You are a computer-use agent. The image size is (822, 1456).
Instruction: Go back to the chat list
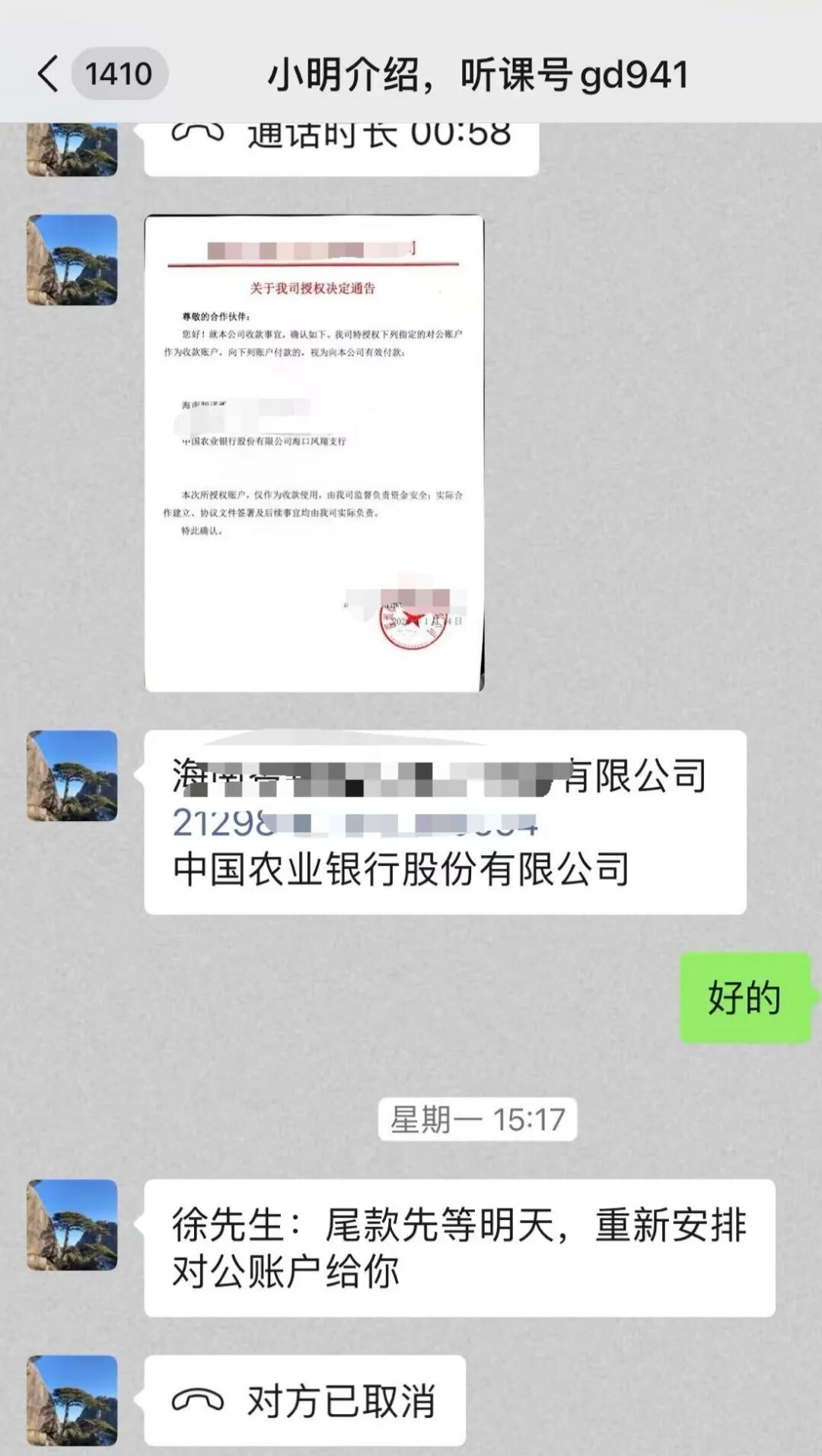coord(49,75)
